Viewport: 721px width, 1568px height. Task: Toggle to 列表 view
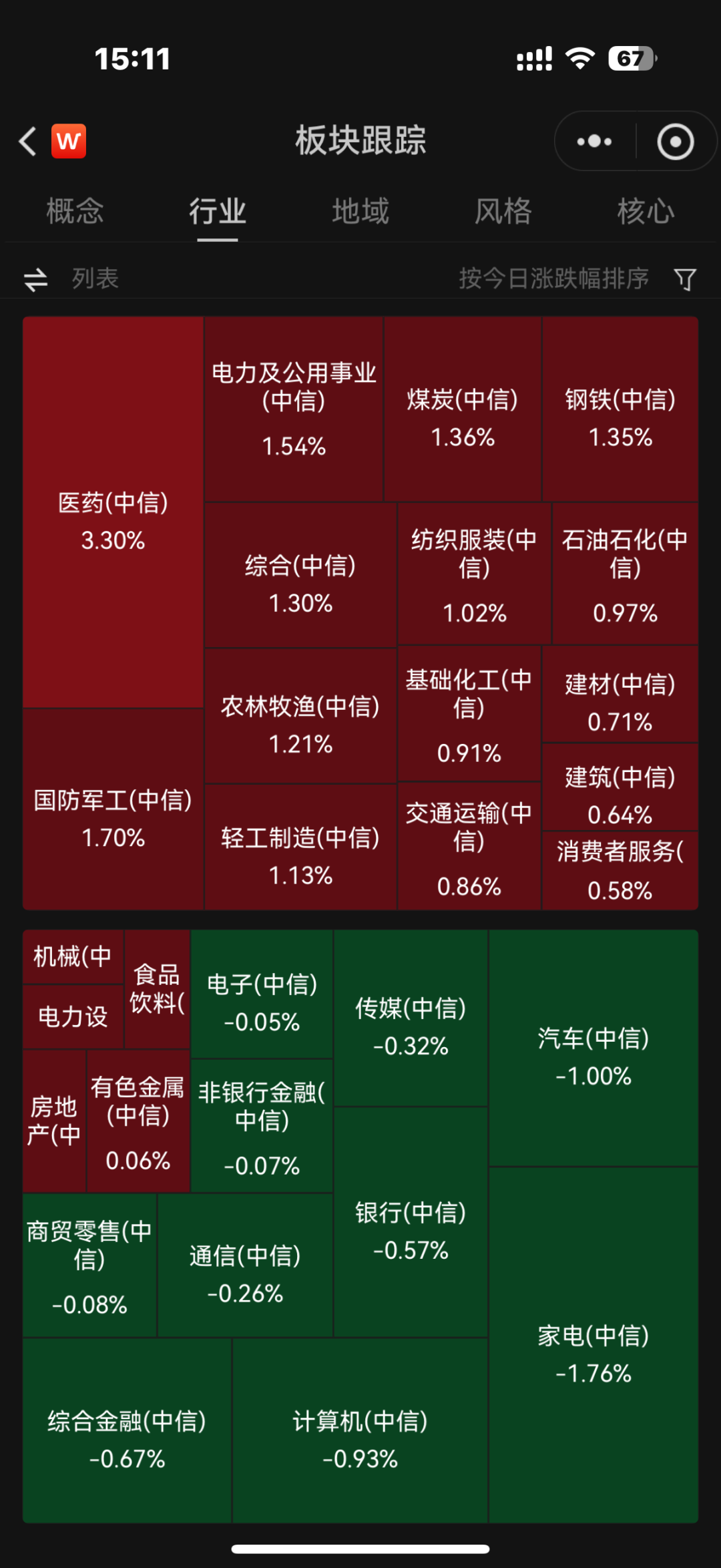point(71,278)
